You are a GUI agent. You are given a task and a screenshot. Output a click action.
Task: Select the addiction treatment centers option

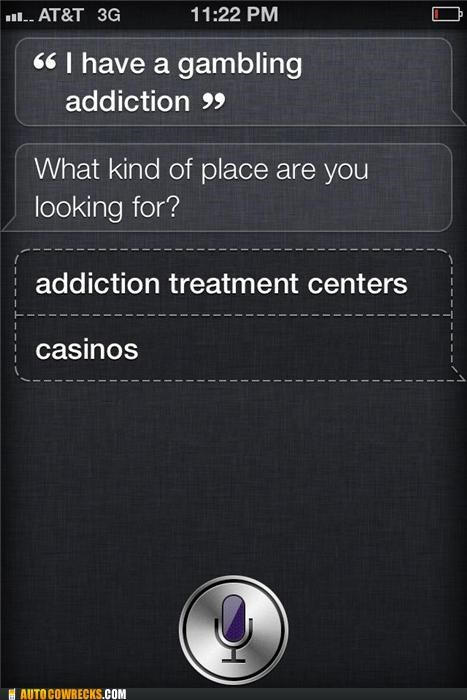tap(234, 283)
